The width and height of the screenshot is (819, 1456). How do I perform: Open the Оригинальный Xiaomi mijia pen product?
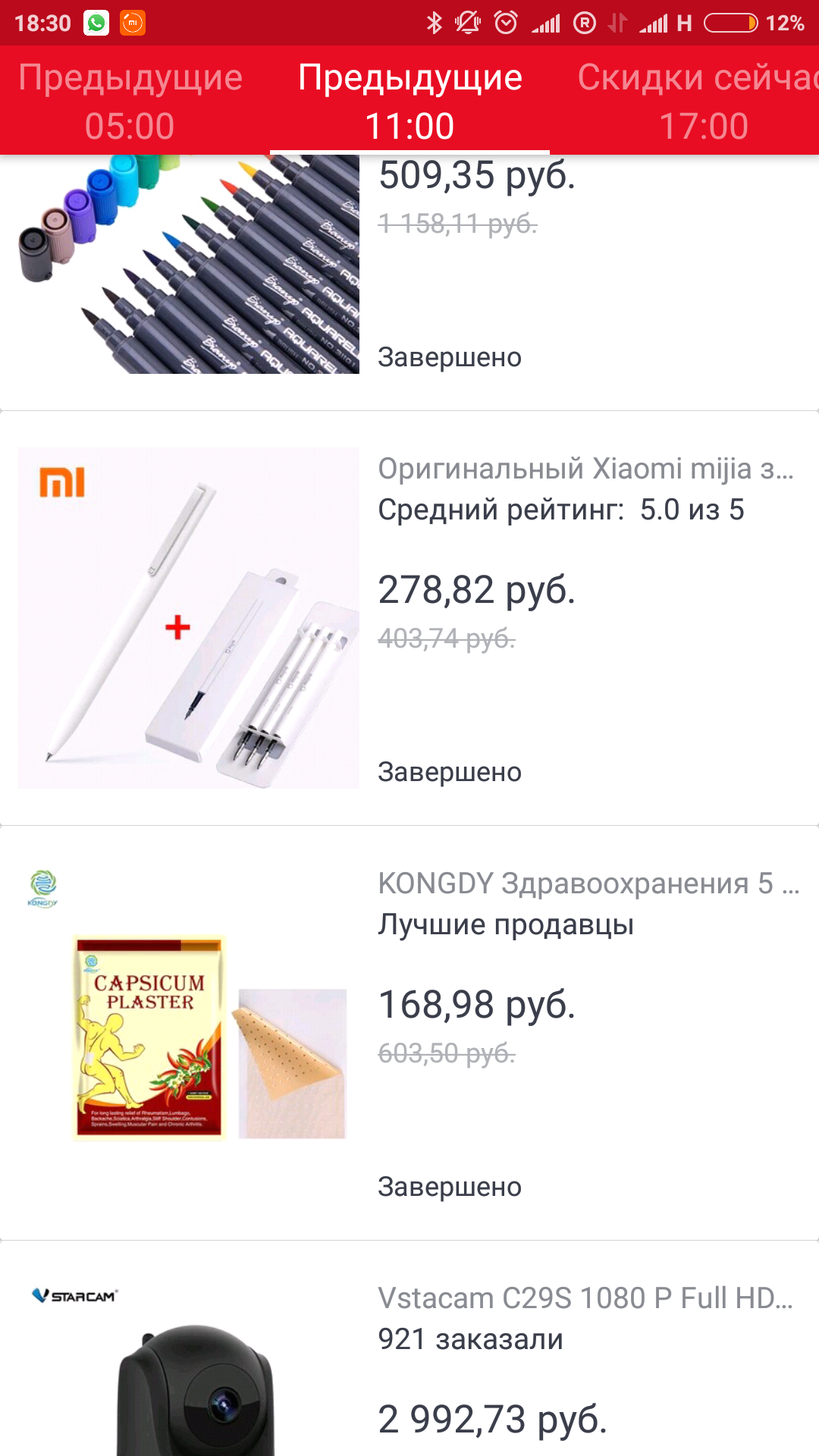tap(409, 618)
